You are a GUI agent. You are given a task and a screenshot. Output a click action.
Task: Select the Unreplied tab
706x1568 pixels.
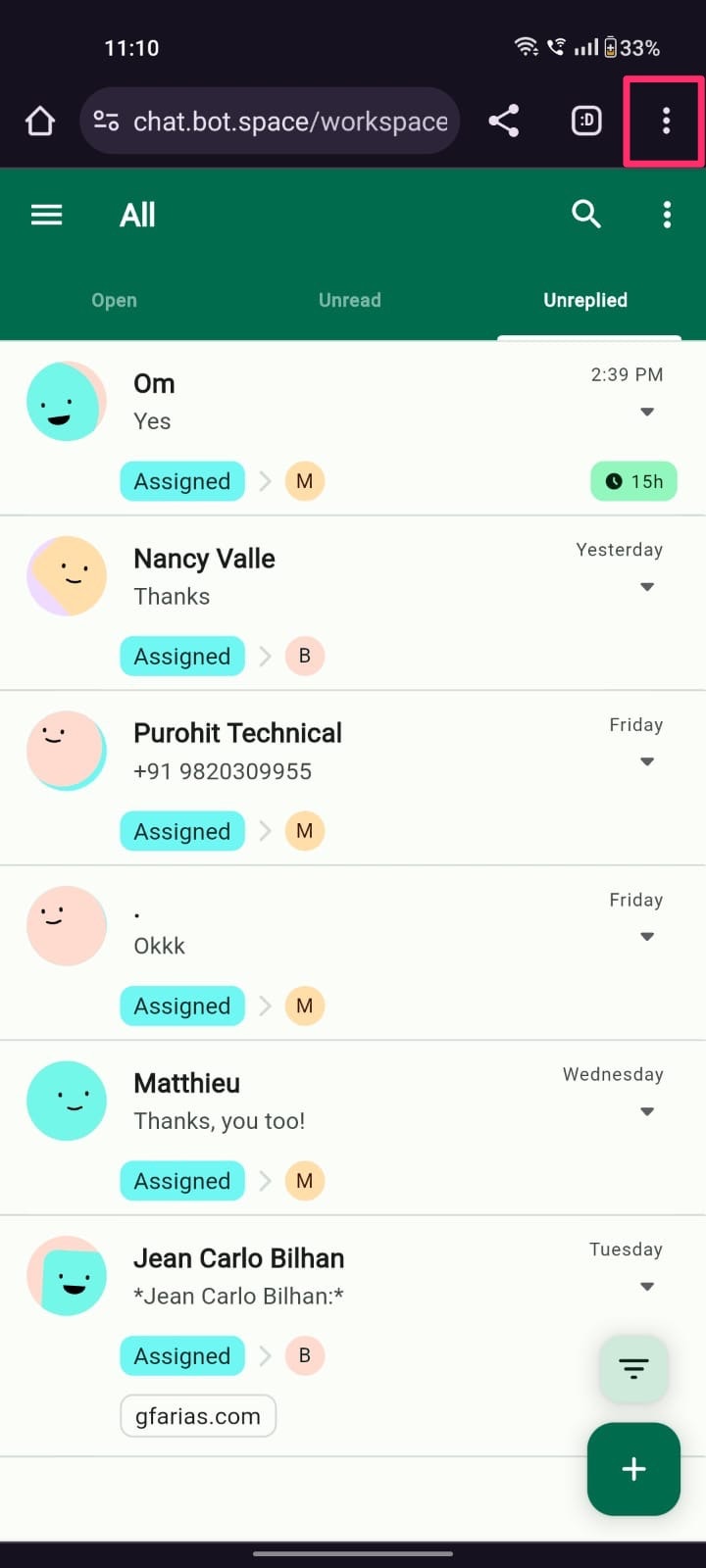585,301
